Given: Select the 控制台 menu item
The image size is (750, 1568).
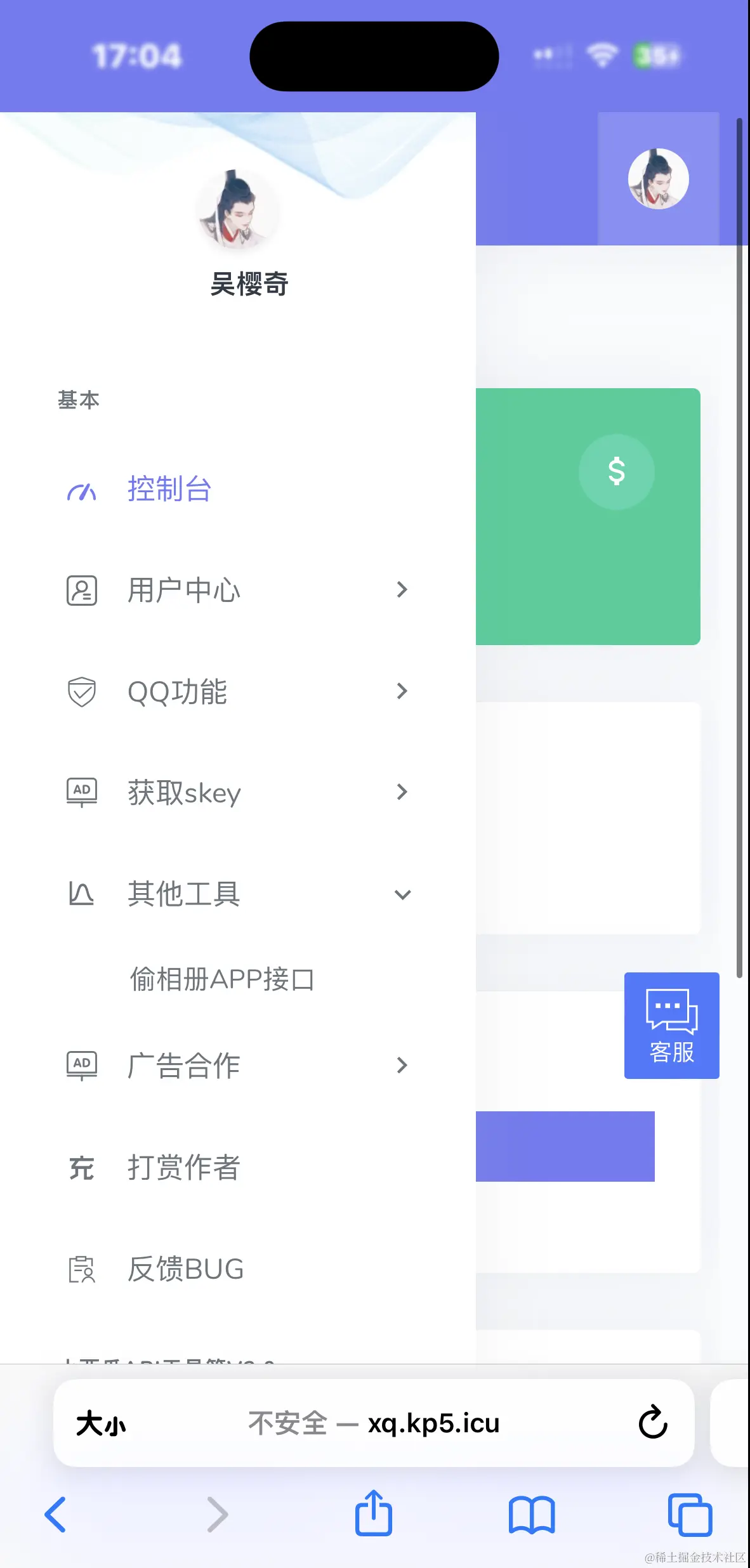Looking at the screenshot, I should tap(169, 490).
